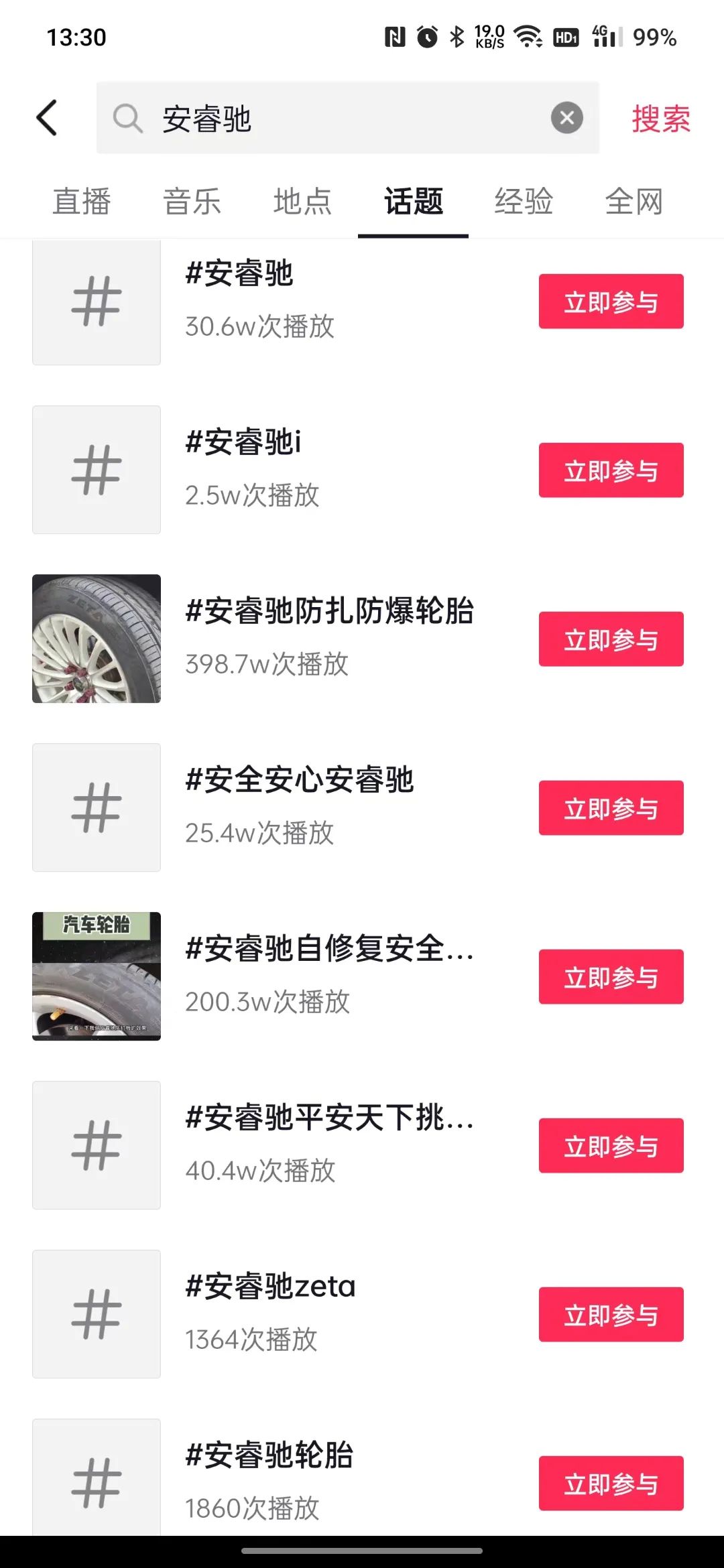724x1568 pixels.
Task: Switch to the 音乐 tab
Action: pyautogui.click(x=192, y=202)
